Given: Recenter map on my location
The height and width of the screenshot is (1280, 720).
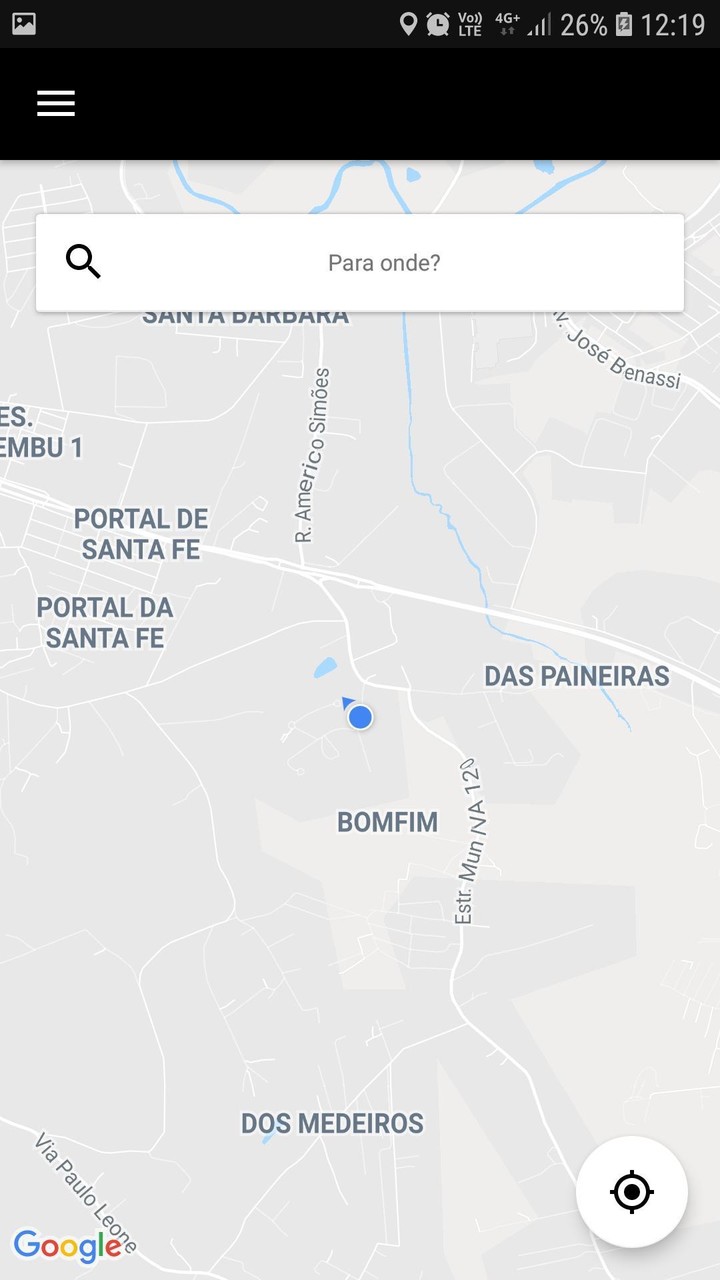Looking at the screenshot, I should 631,1191.
